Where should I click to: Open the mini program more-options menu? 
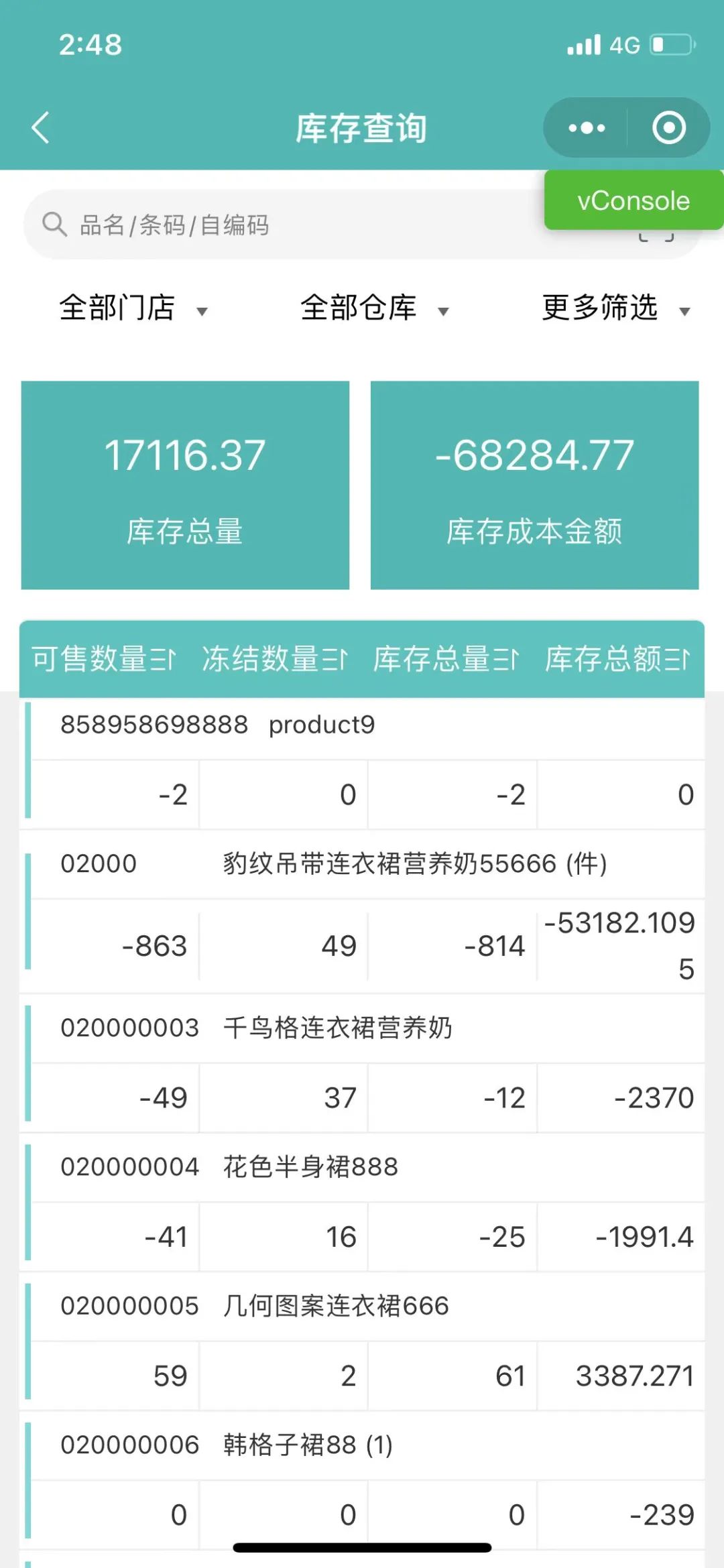587,127
